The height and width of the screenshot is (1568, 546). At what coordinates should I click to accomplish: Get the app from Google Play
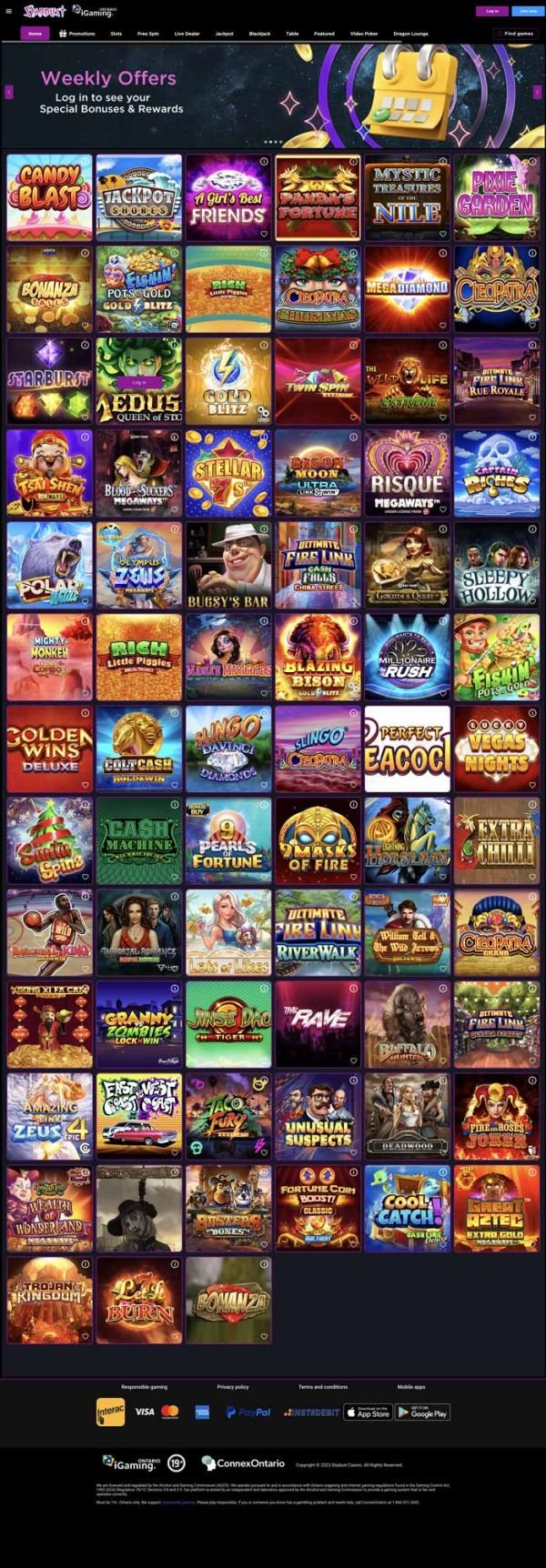pyautogui.click(x=423, y=1412)
